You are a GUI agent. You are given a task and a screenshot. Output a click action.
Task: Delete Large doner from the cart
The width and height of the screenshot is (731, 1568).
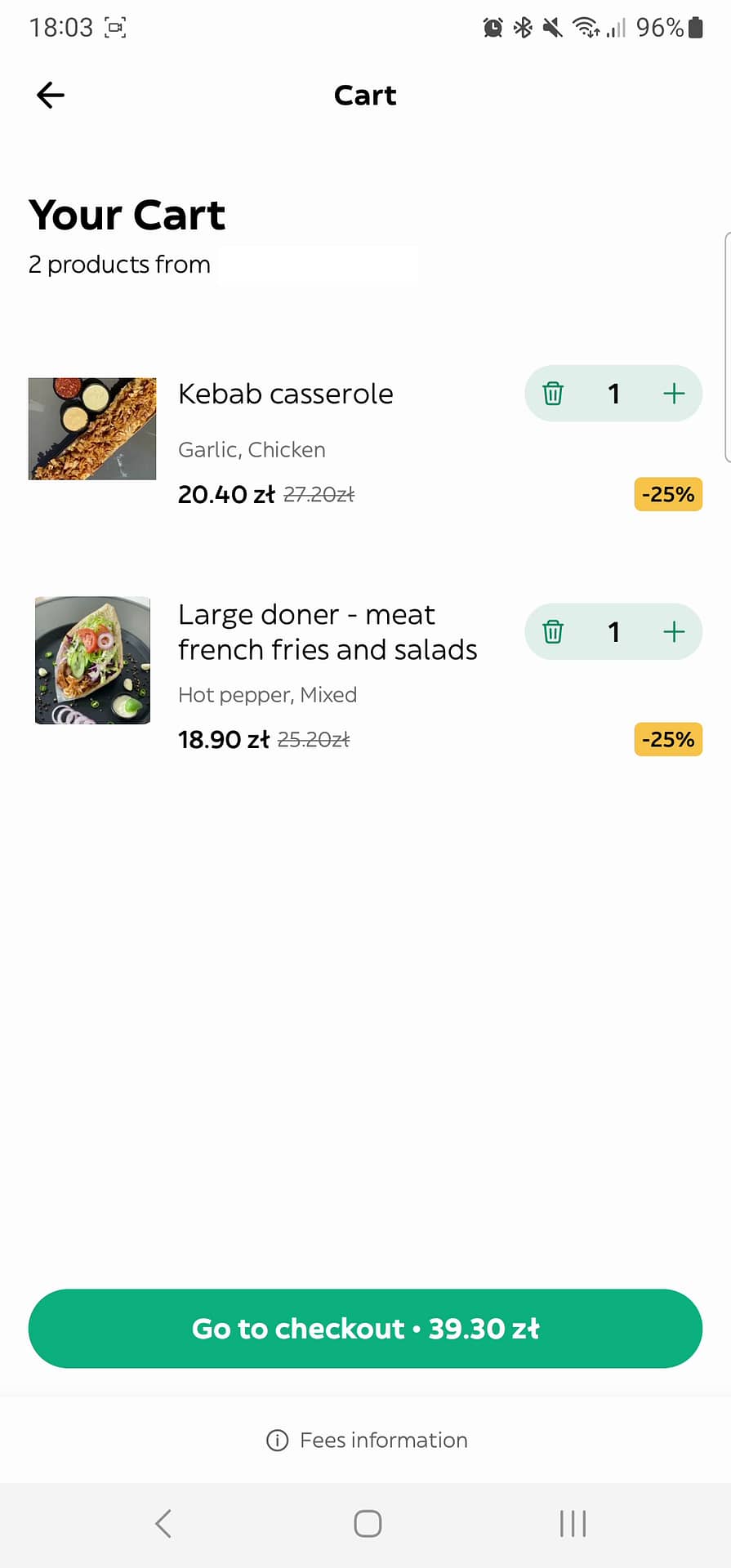point(553,631)
